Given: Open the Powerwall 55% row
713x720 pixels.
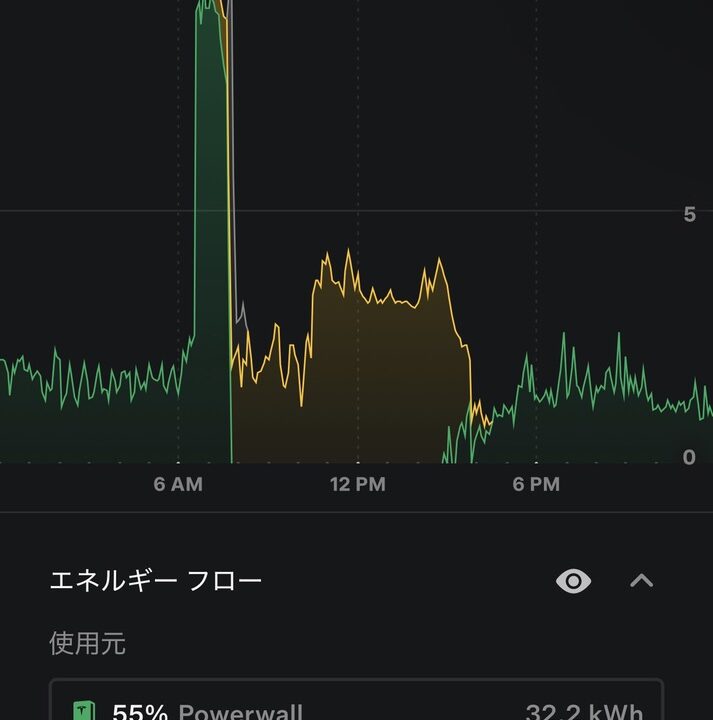Looking at the screenshot, I should (x=356, y=706).
